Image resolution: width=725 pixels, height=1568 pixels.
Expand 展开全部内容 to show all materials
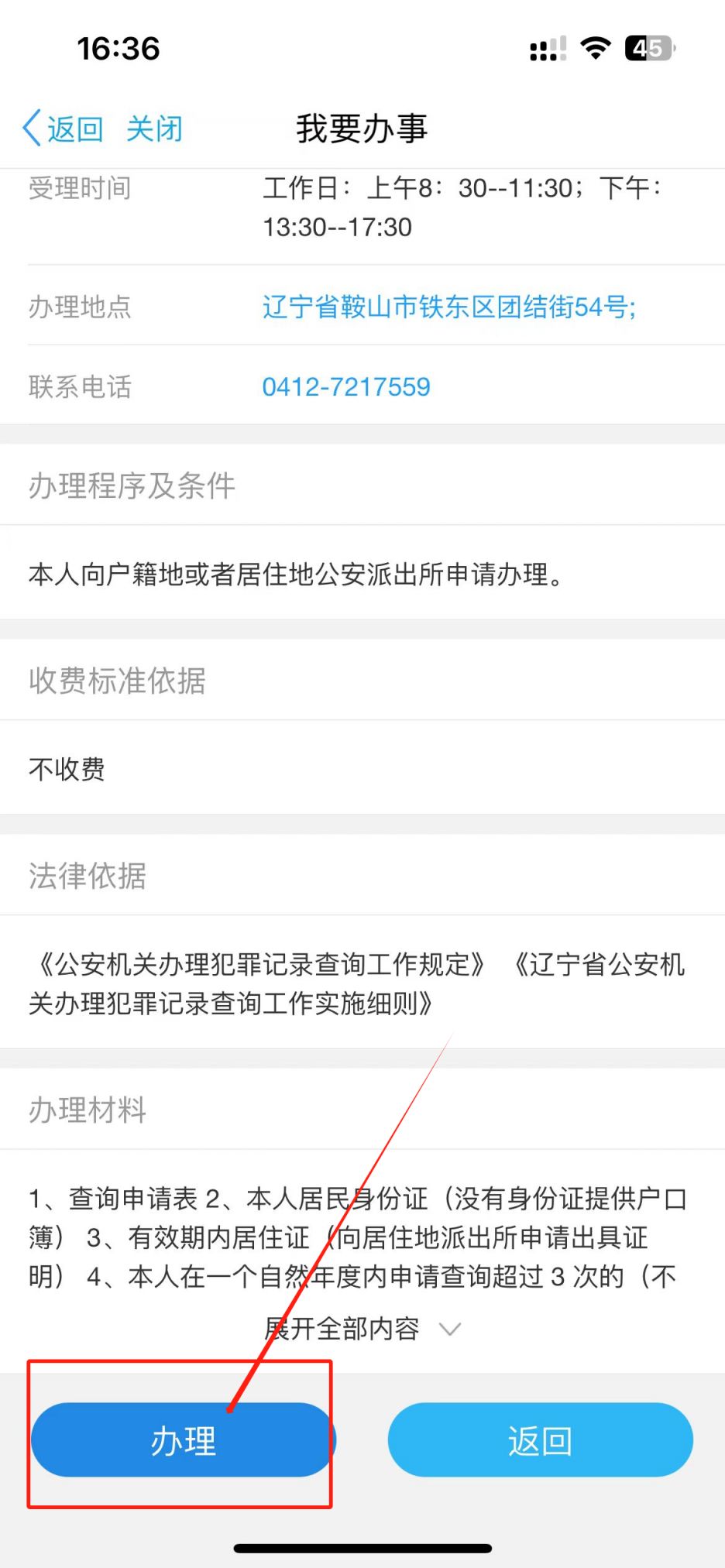coord(362,1329)
